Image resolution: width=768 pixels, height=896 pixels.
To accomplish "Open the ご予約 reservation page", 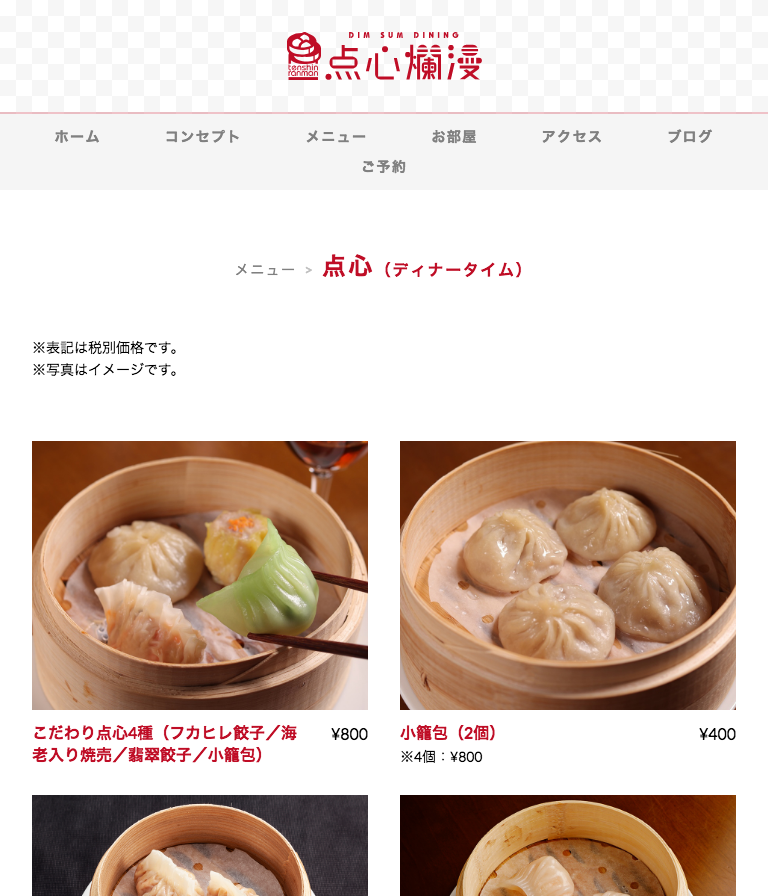I will click(x=384, y=167).
